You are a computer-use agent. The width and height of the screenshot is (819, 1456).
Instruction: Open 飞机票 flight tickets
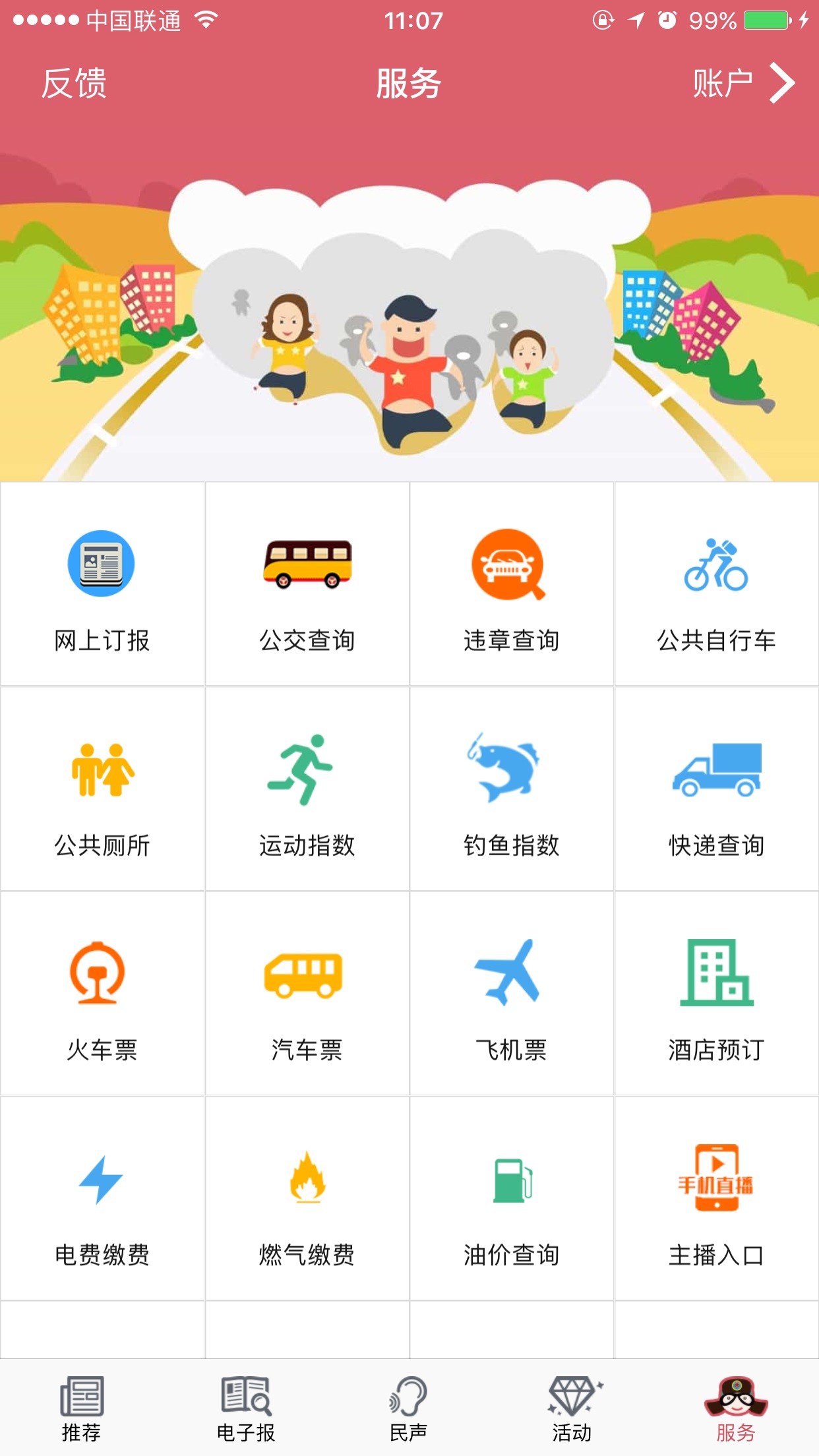[512, 994]
